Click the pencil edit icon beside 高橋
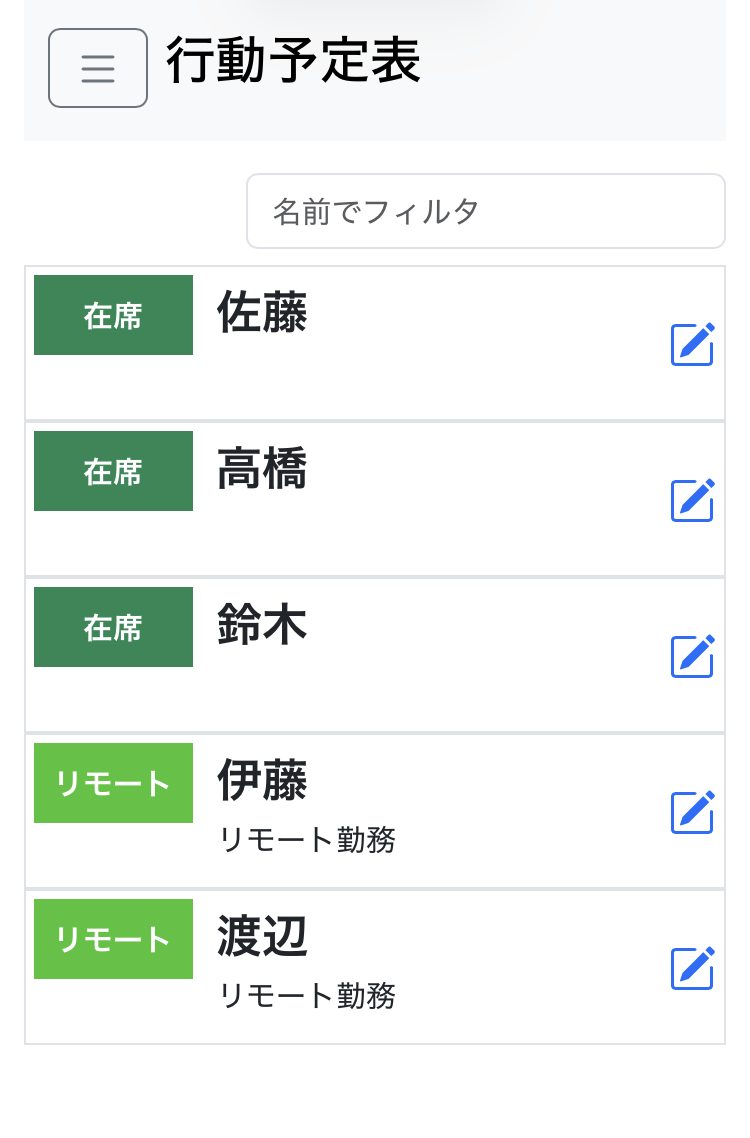The image size is (750, 1138). pyautogui.click(x=692, y=501)
